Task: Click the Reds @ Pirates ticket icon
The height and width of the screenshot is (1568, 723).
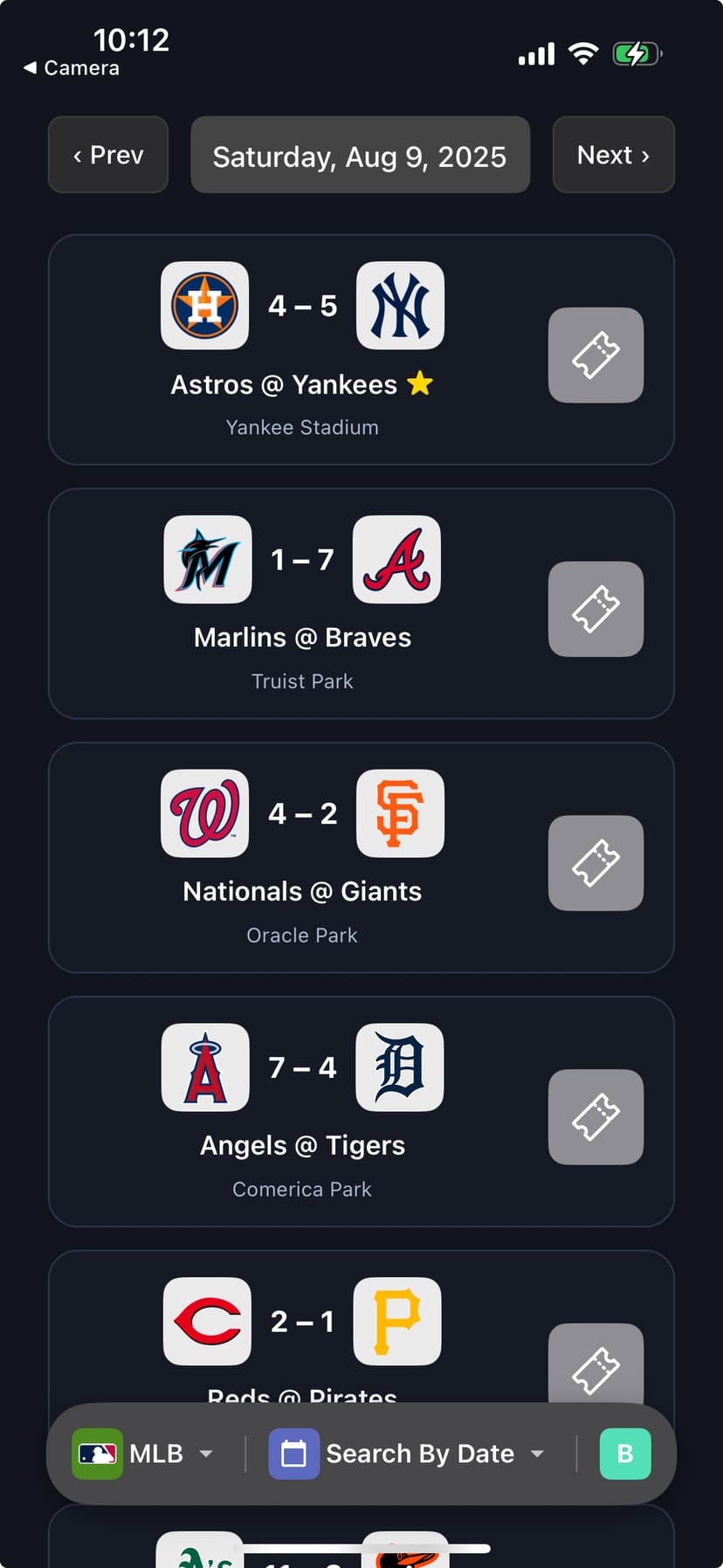Action: pos(596,1364)
